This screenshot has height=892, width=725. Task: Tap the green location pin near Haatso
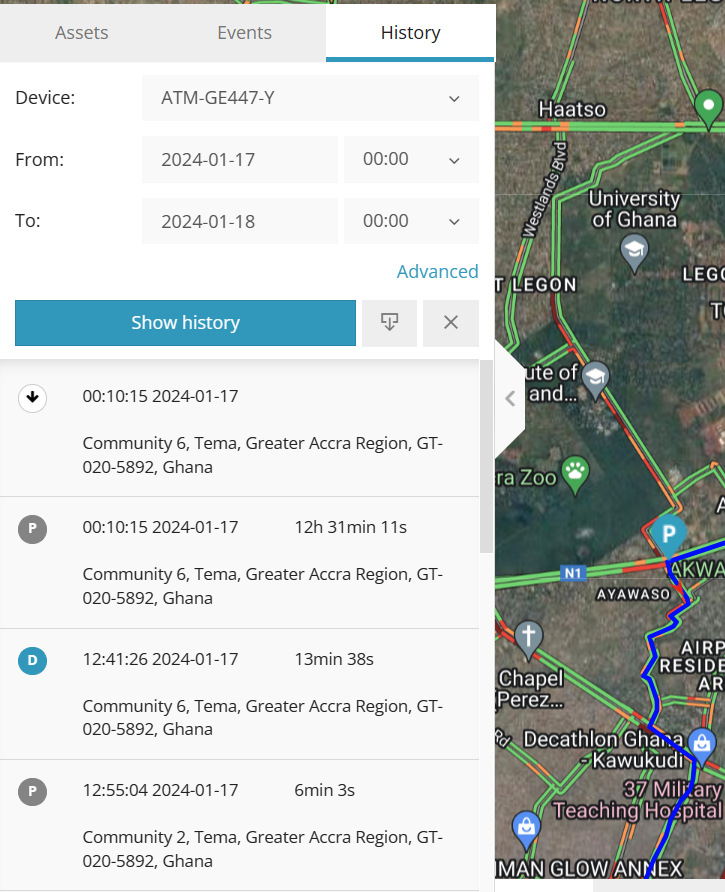coord(709,106)
